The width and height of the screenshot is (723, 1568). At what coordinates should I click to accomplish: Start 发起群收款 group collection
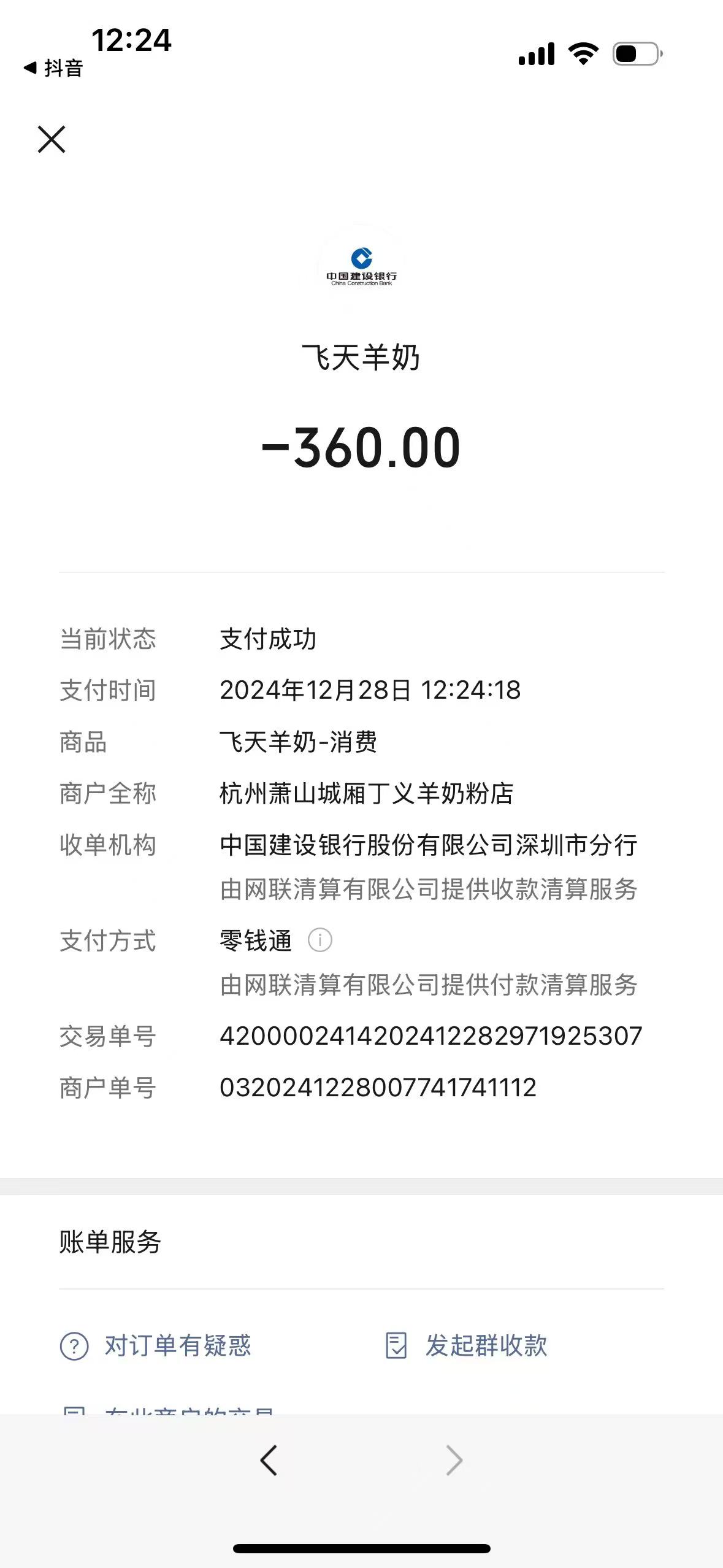(467, 1346)
